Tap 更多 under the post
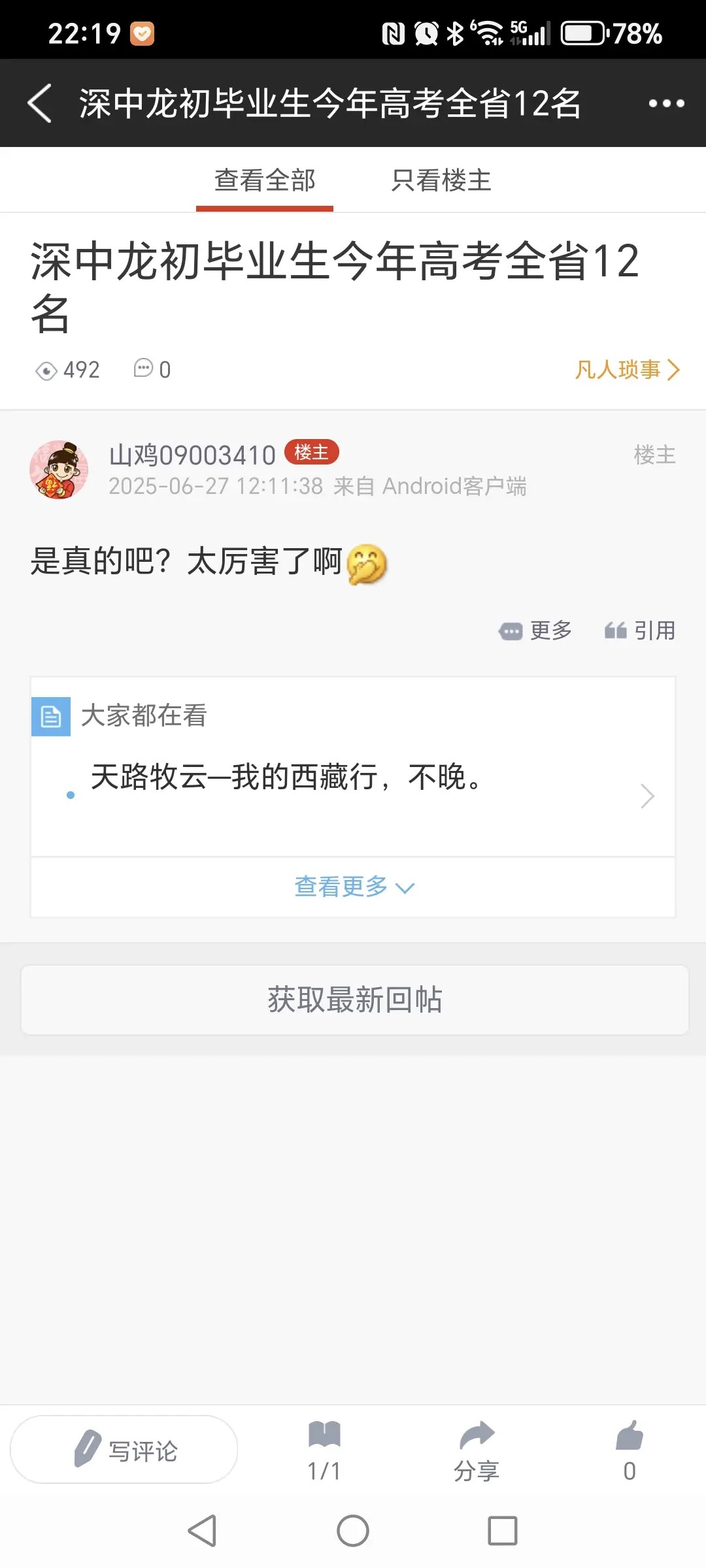The height and width of the screenshot is (1568, 706). 535,630
